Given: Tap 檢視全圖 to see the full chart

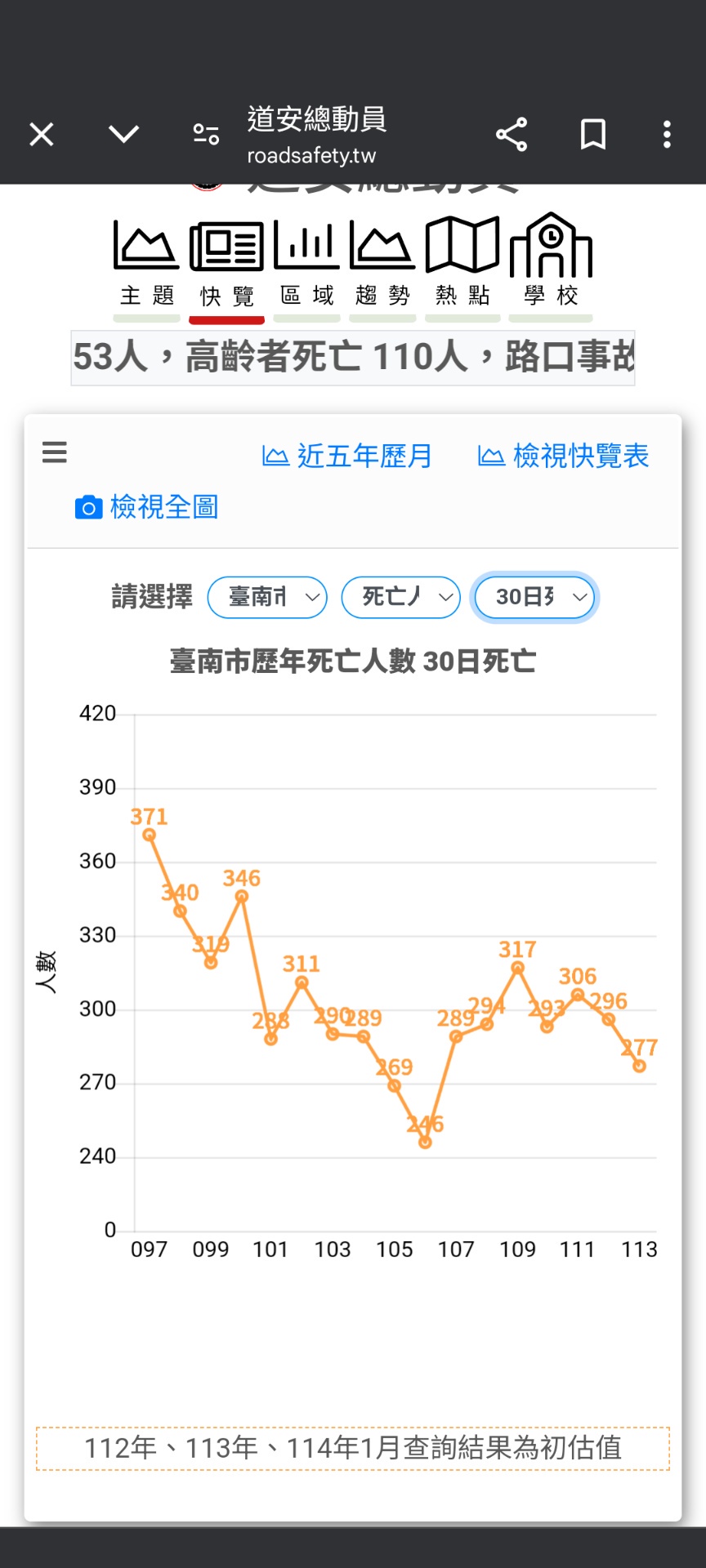Looking at the screenshot, I should pos(146,507).
